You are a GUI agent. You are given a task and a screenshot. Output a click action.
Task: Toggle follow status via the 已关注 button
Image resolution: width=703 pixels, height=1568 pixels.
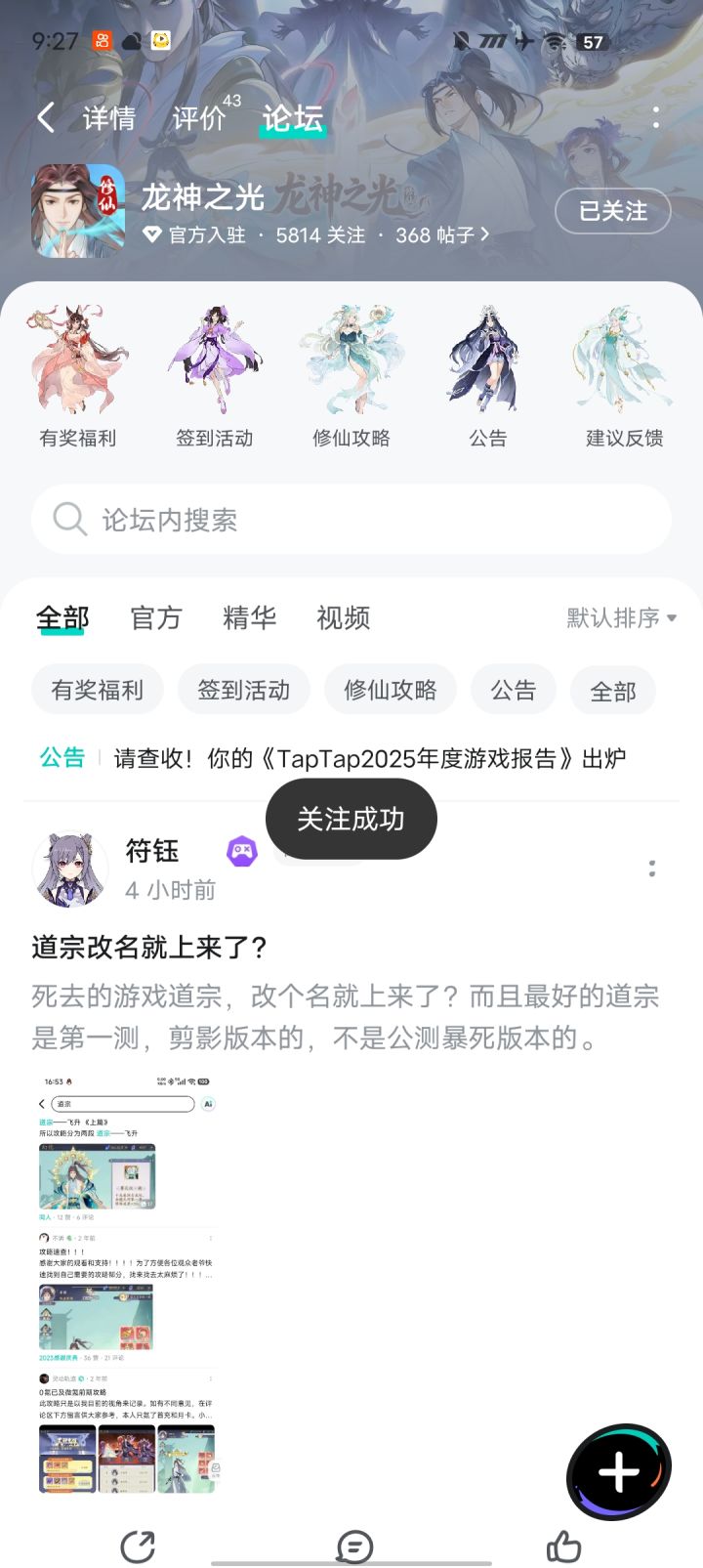point(612,211)
